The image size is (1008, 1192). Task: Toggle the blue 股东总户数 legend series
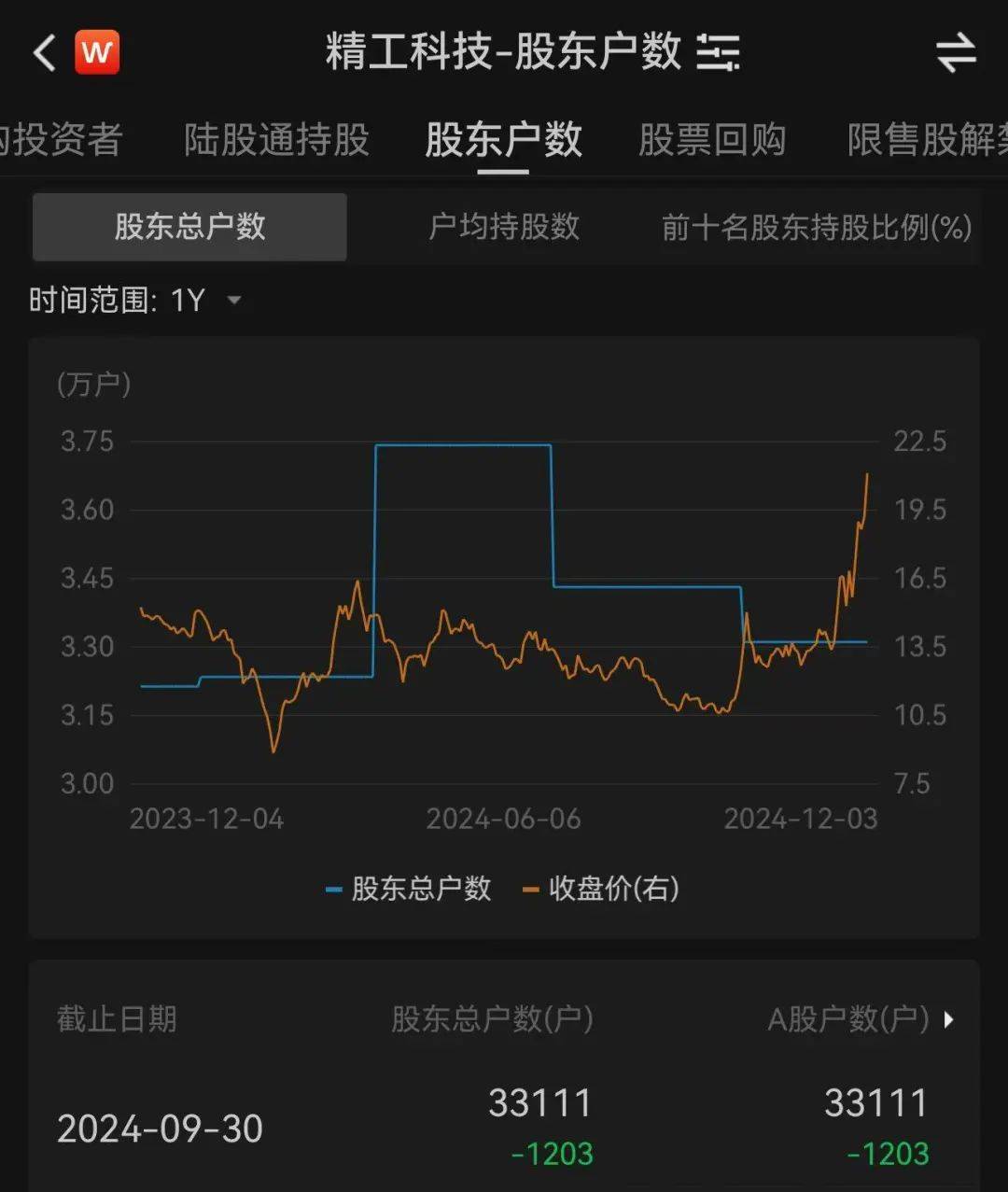(409, 890)
